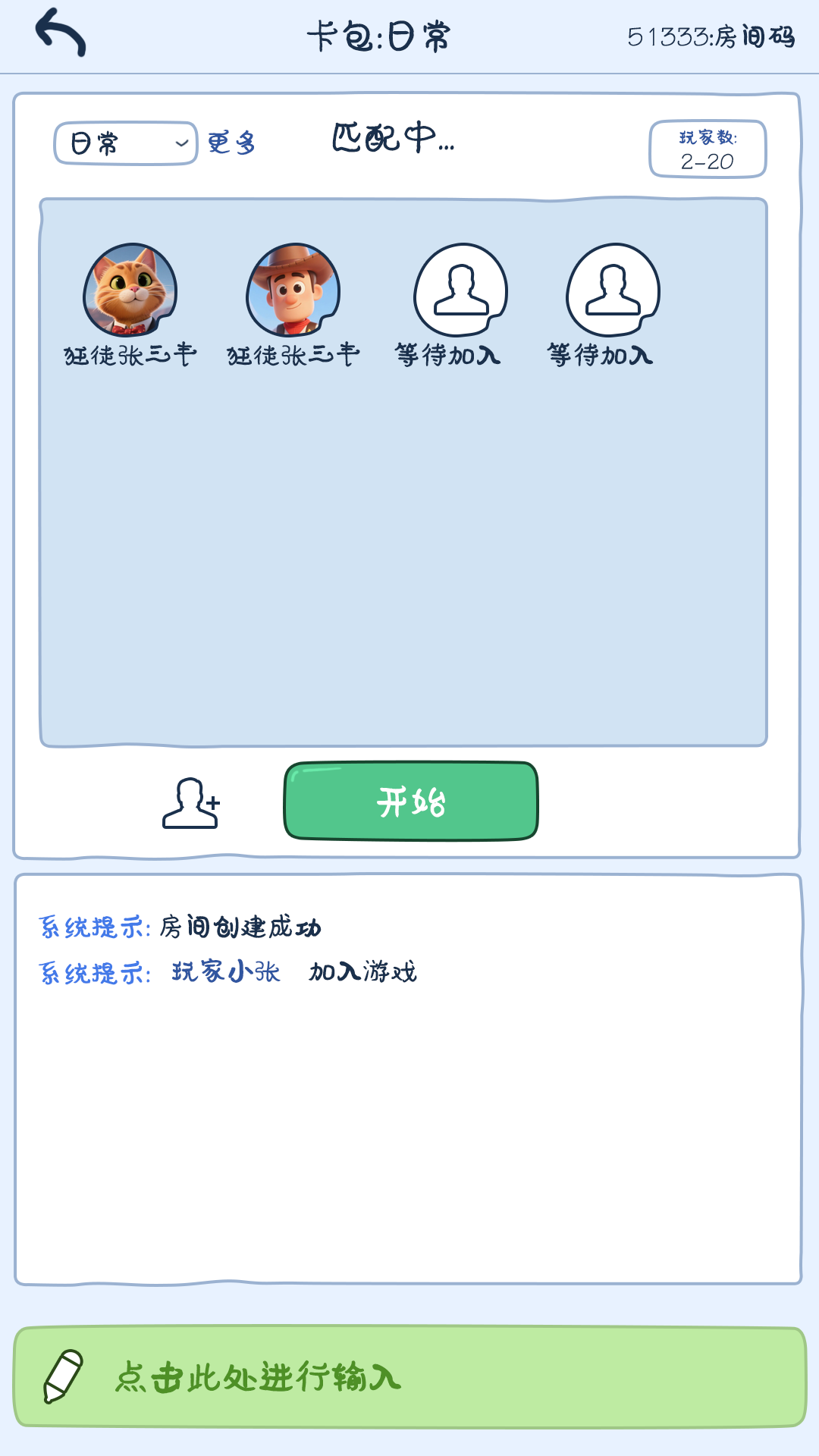Click the back arrow to leave the room
The height and width of the screenshot is (1456, 819).
pyautogui.click(x=61, y=34)
